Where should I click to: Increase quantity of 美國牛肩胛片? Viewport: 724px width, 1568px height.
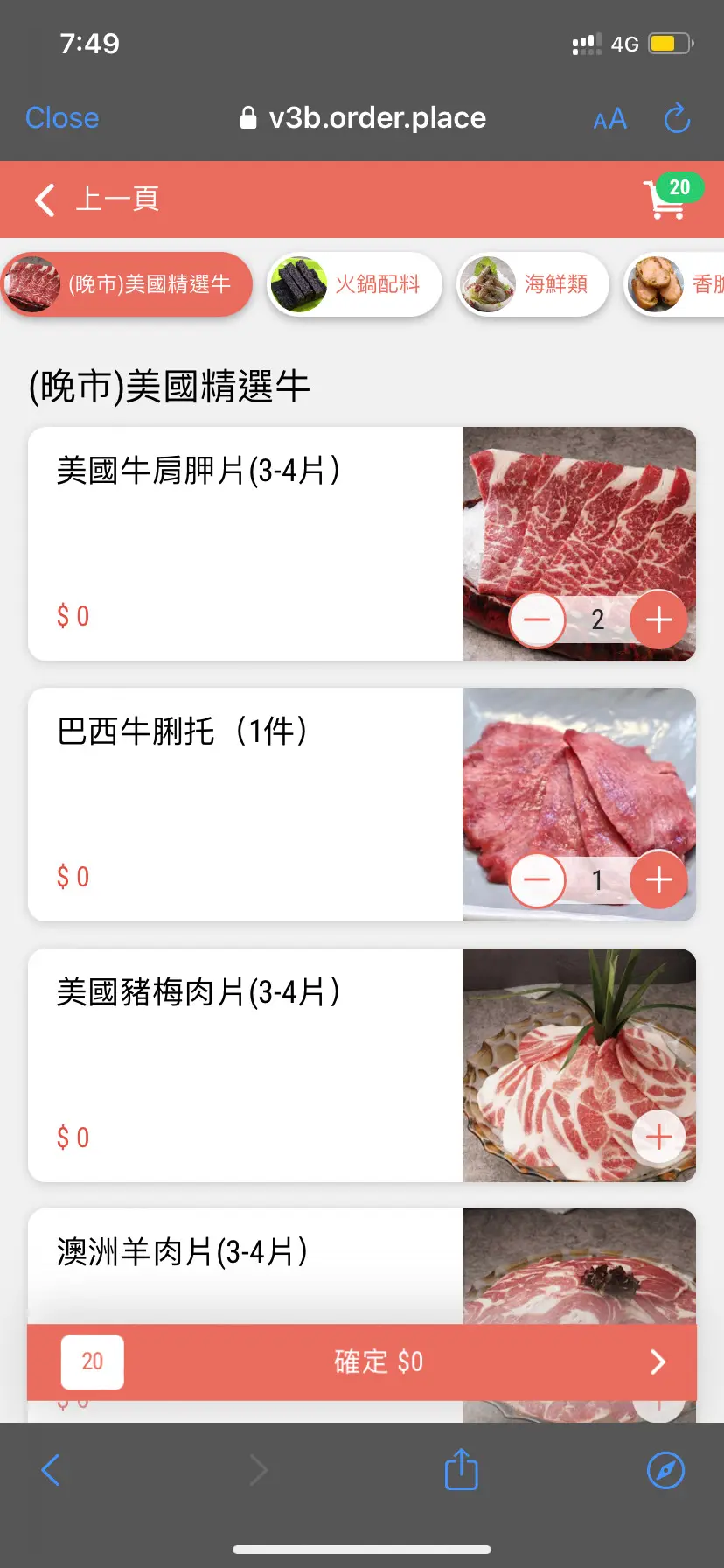click(x=658, y=619)
